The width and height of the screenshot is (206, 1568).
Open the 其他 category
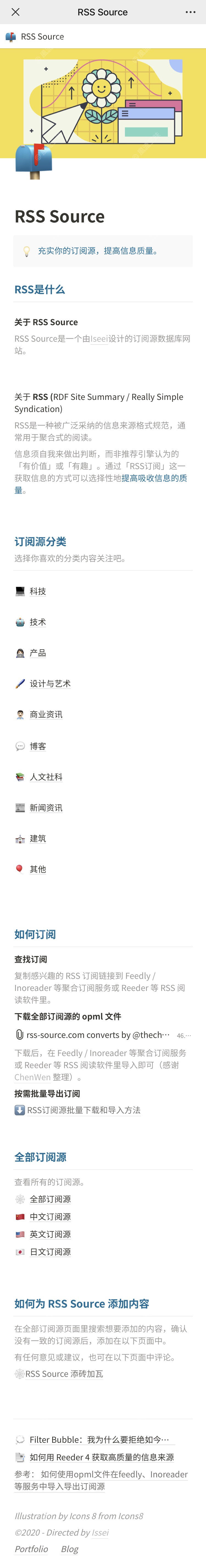click(x=38, y=869)
